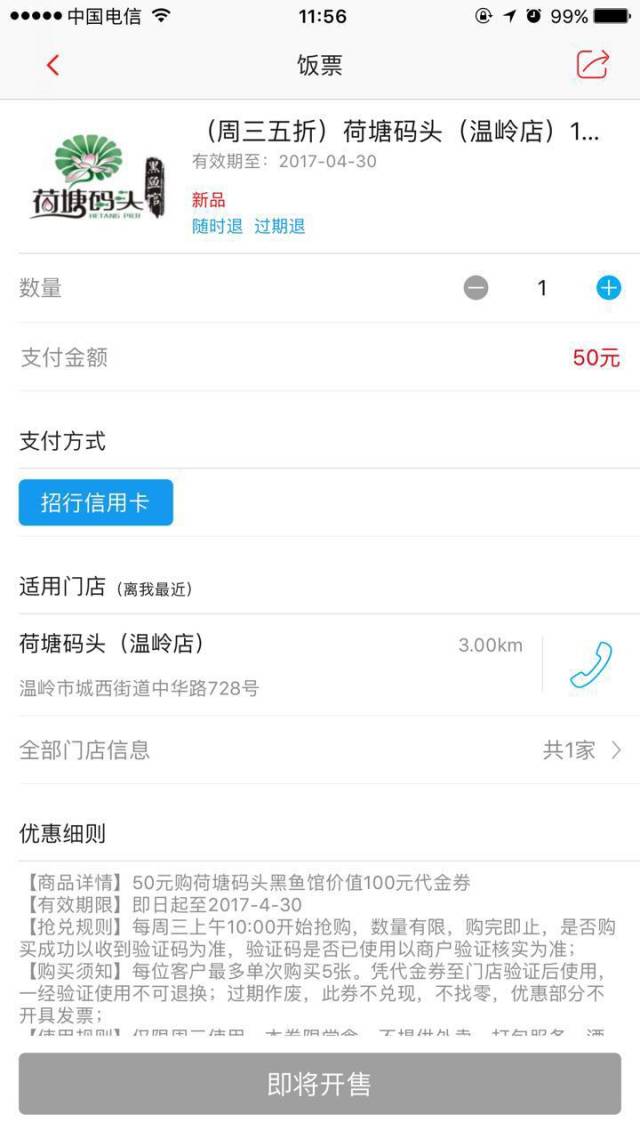Select 招行信用卡 payment method

pos(96,502)
